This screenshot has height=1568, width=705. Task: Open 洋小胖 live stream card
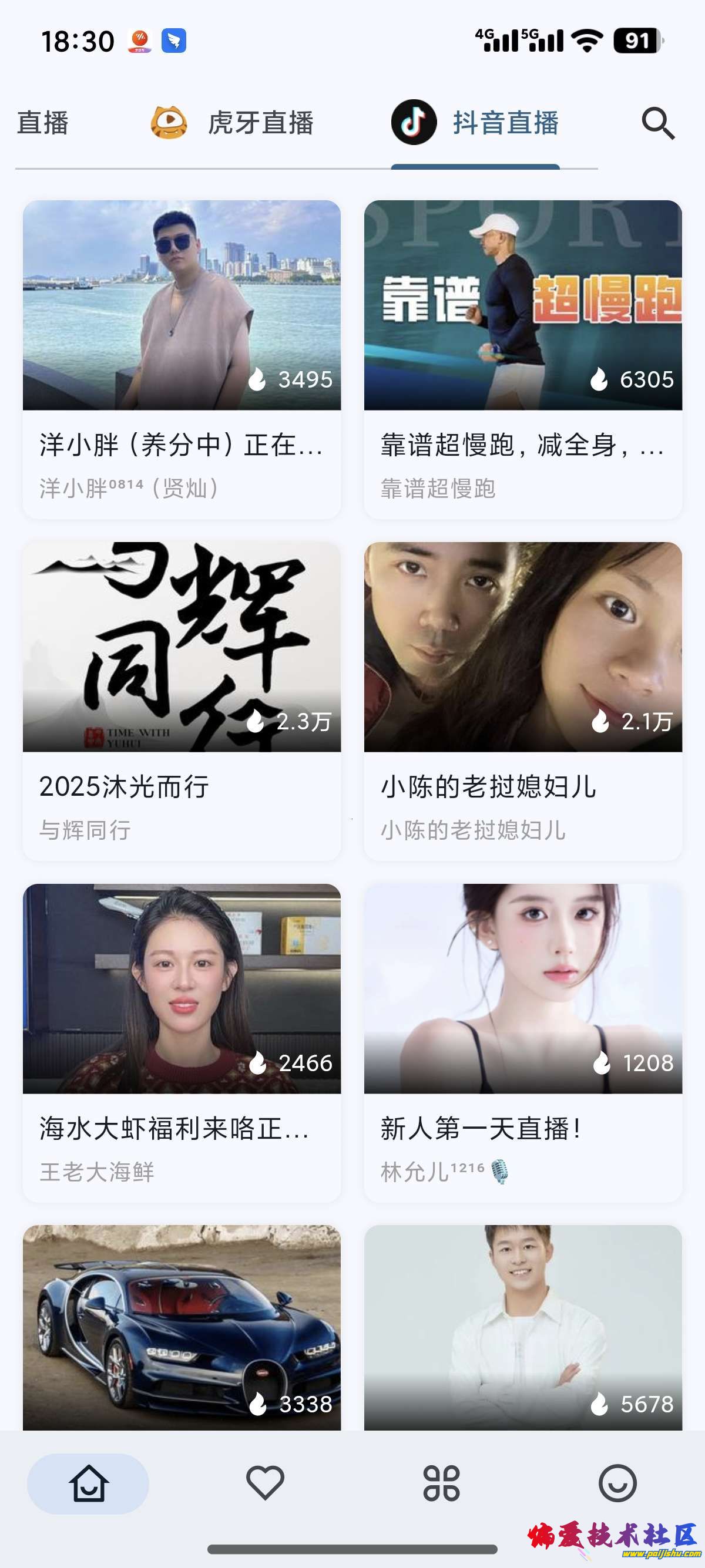182,359
